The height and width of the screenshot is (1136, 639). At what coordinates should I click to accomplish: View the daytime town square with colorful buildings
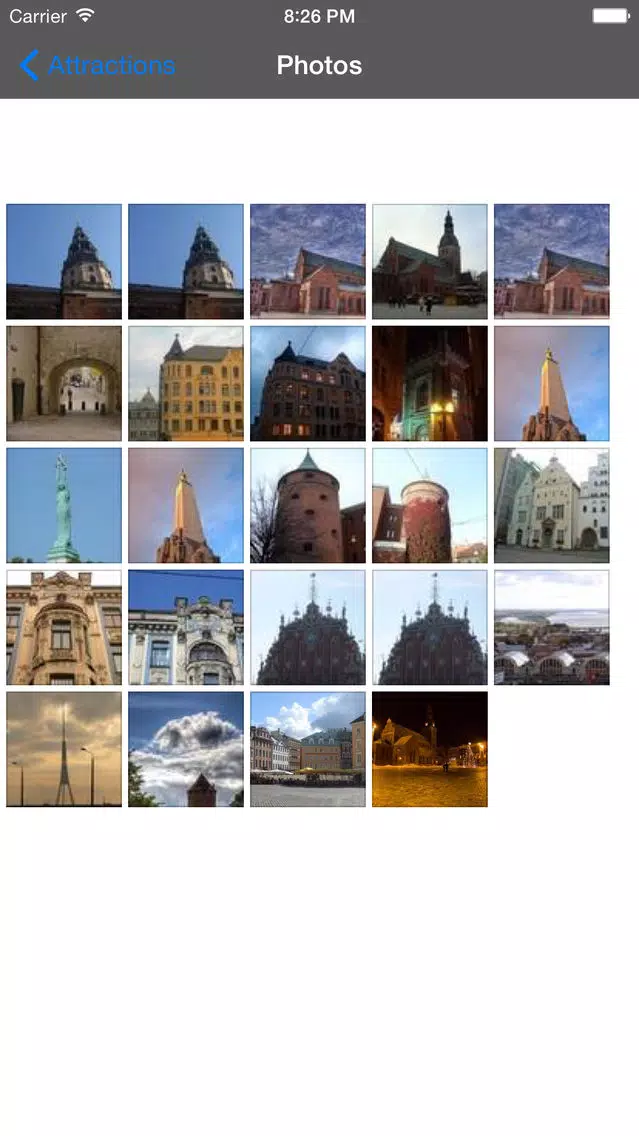coord(308,749)
